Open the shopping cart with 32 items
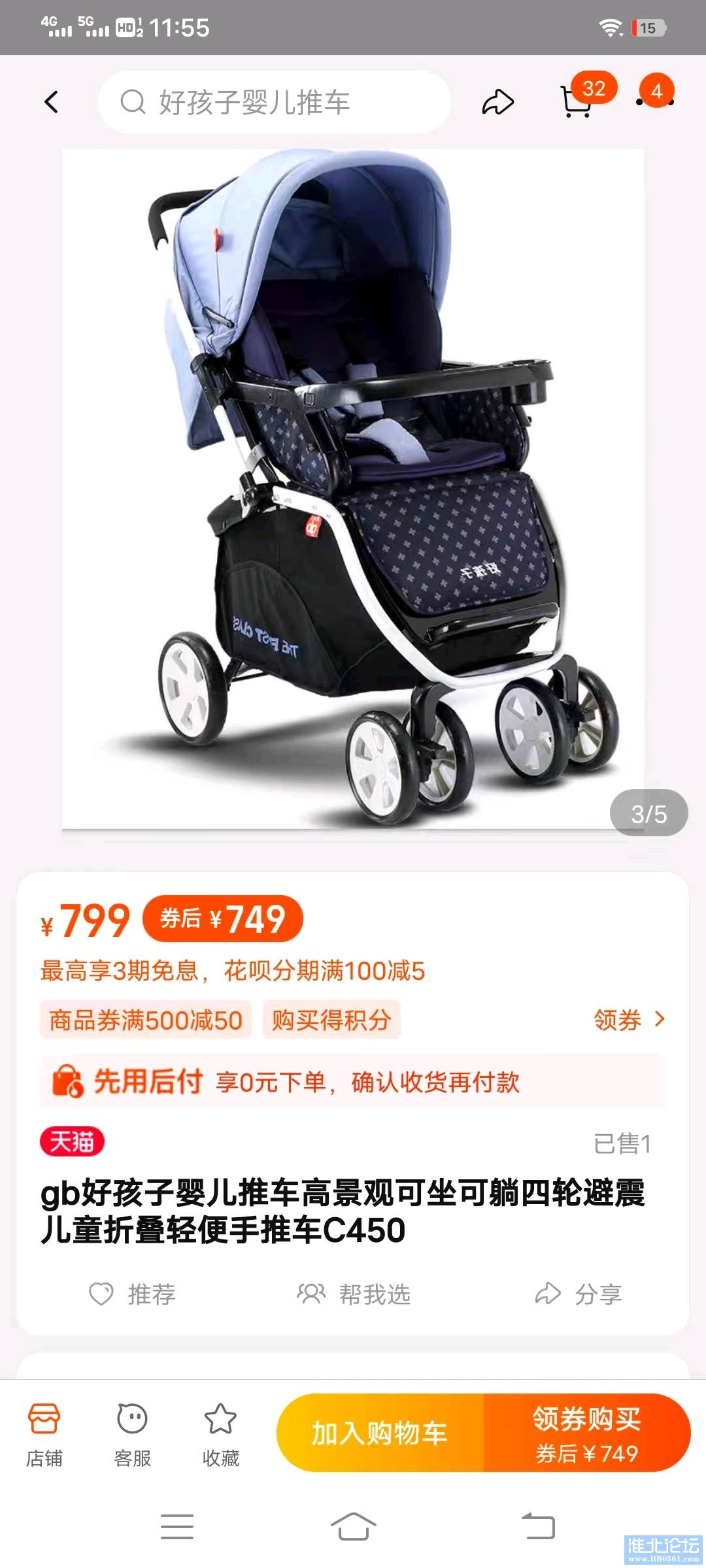The width and height of the screenshot is (706, 1568). point(578,101)
